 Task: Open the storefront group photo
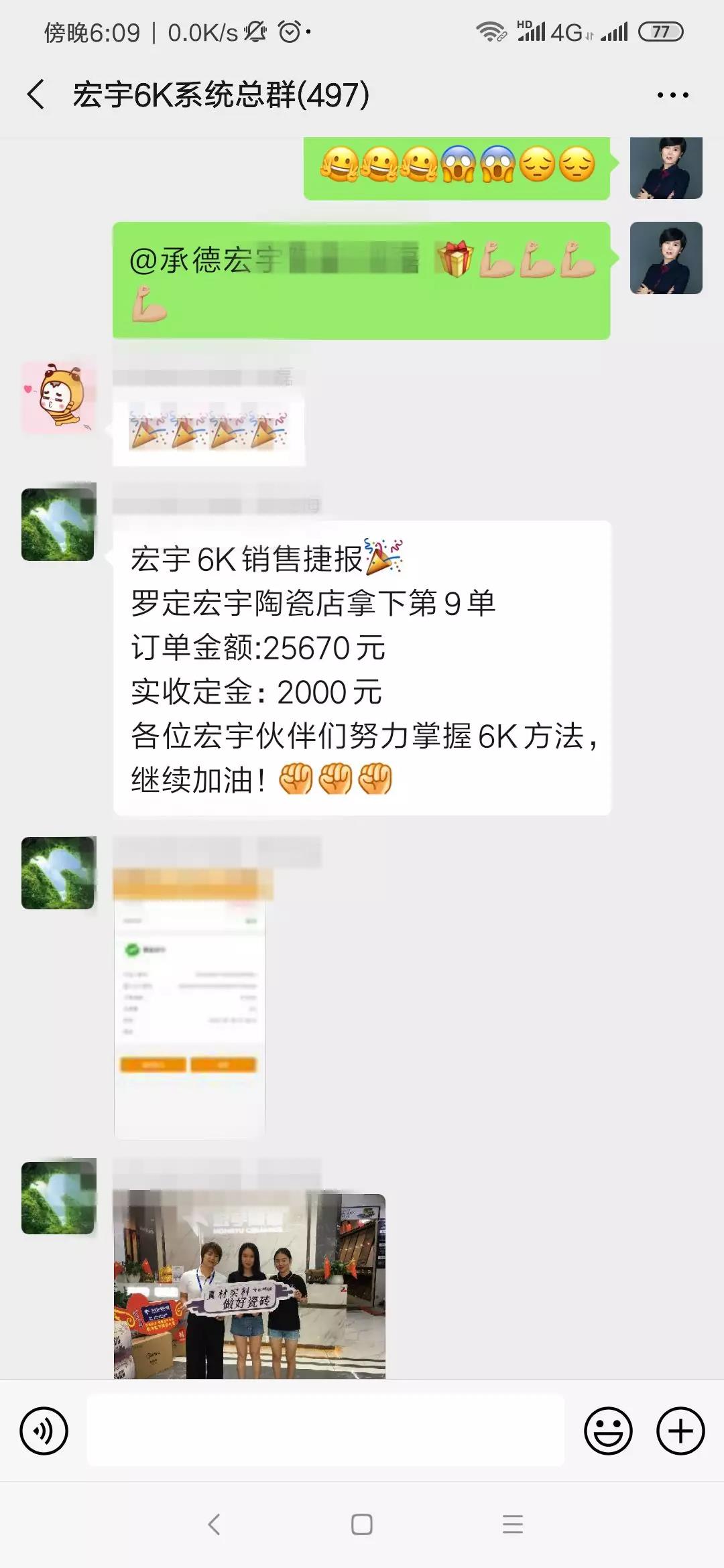click(x=249, y=1285)
